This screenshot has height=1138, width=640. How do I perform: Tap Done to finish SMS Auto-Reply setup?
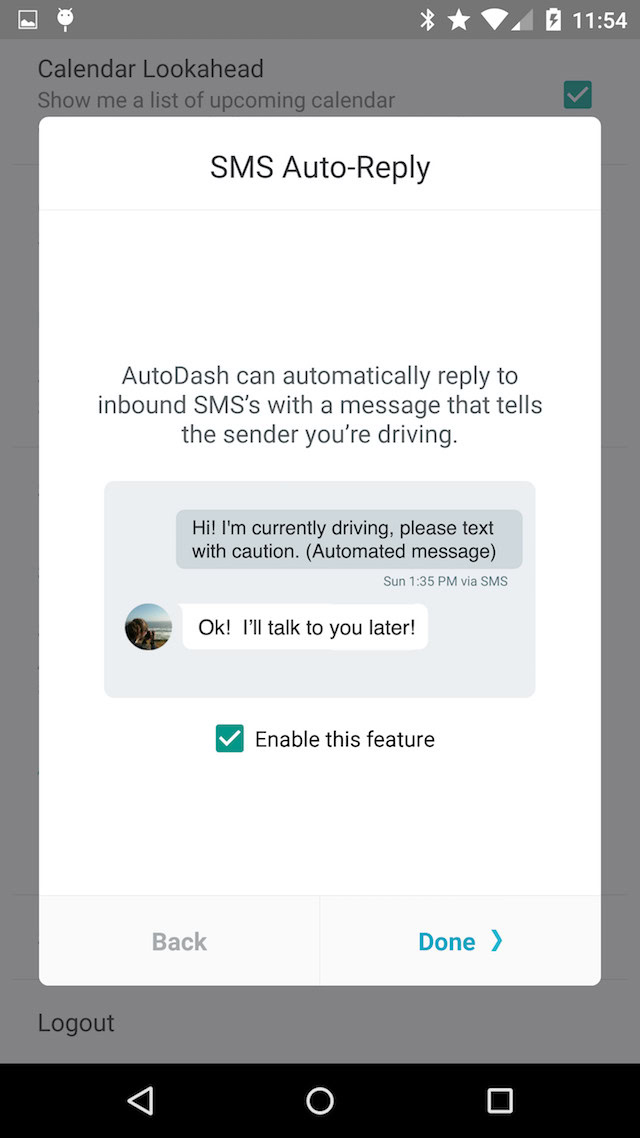click(x=460, y=941)
